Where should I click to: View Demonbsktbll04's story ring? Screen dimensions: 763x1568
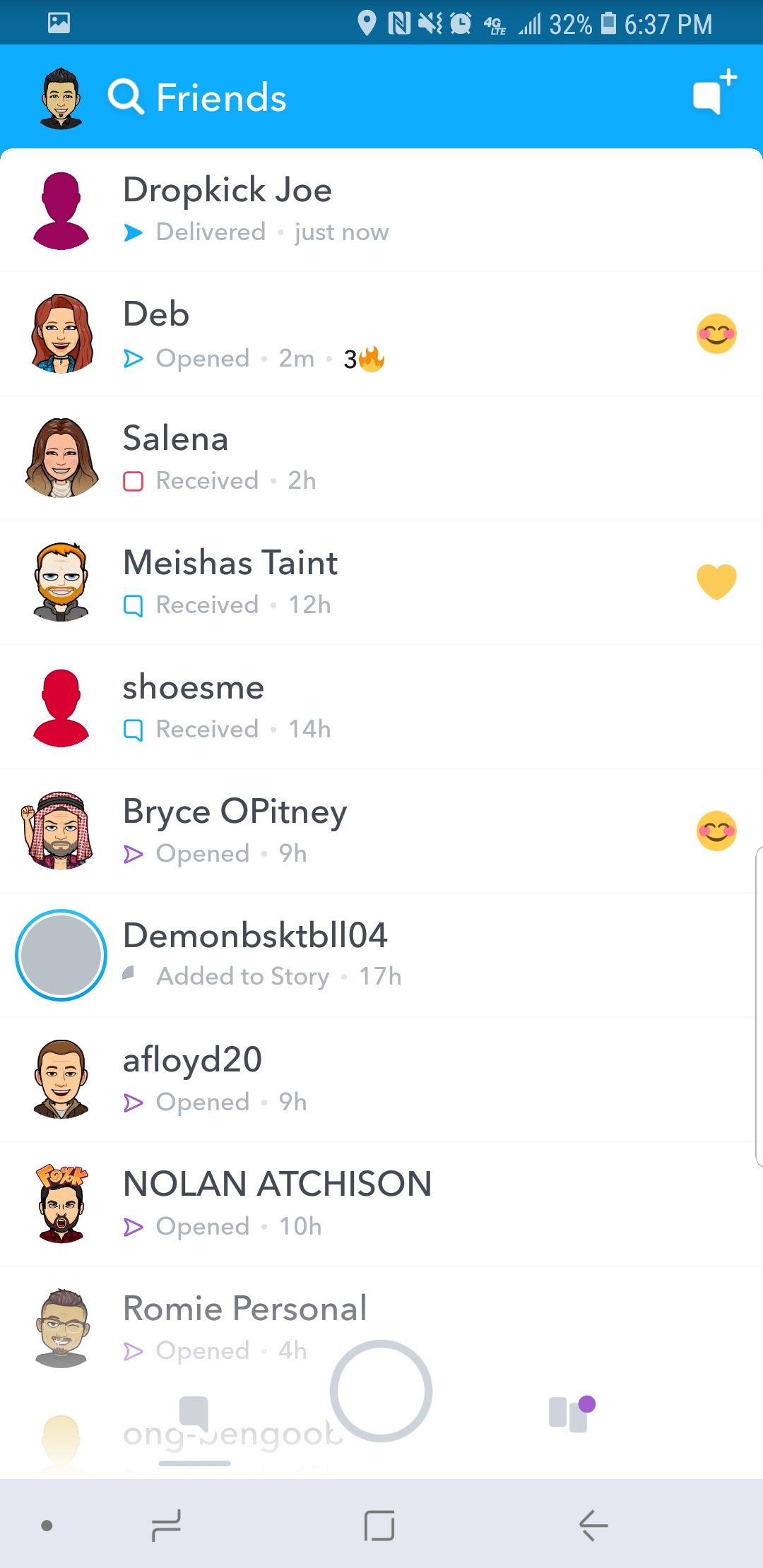(61, 955)
